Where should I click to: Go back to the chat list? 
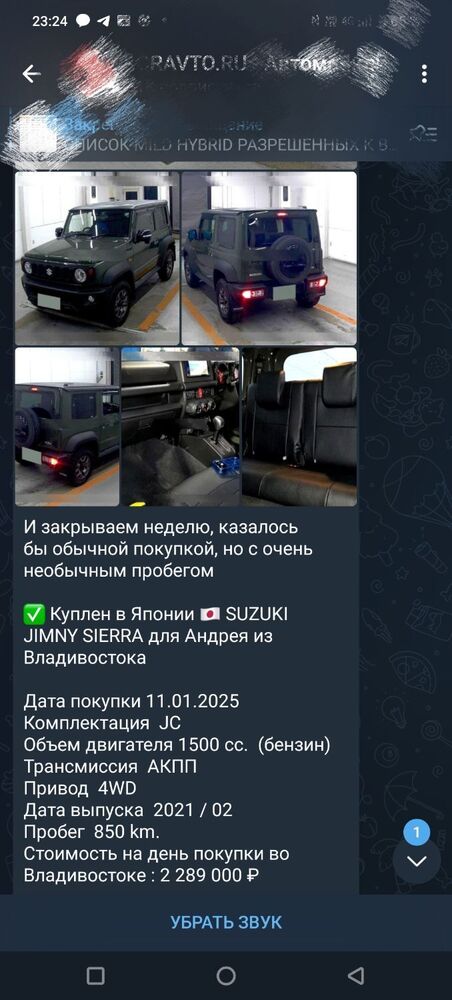tap(31, 74)
